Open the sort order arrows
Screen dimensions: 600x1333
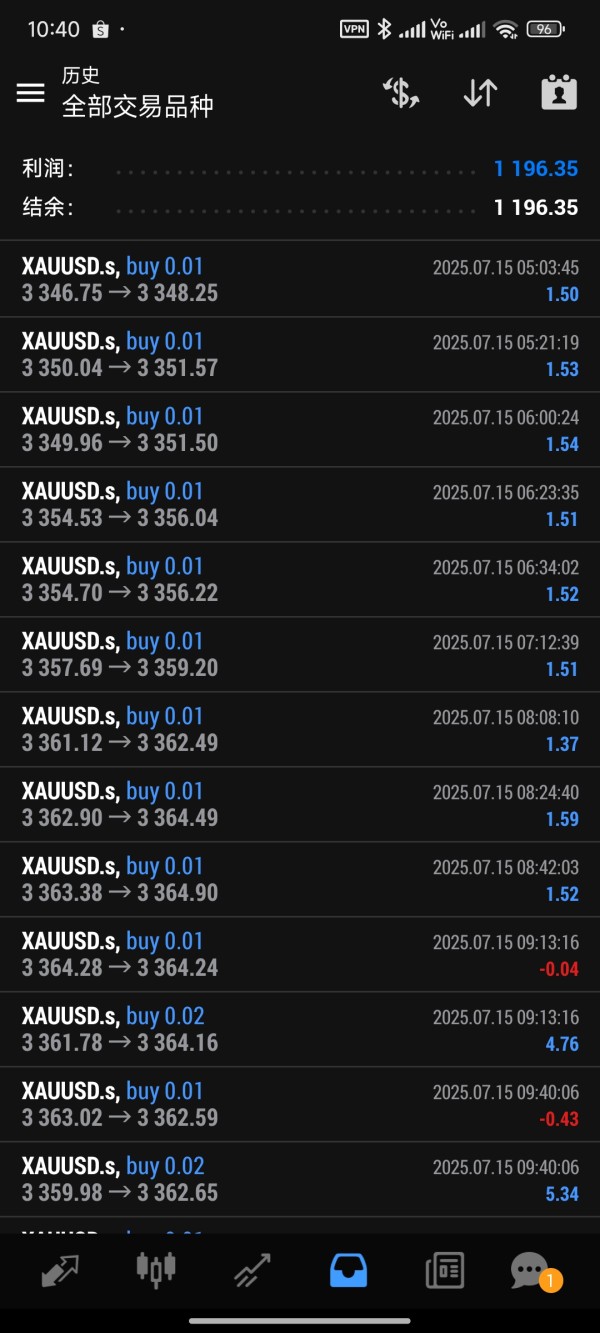coord(480,93)
